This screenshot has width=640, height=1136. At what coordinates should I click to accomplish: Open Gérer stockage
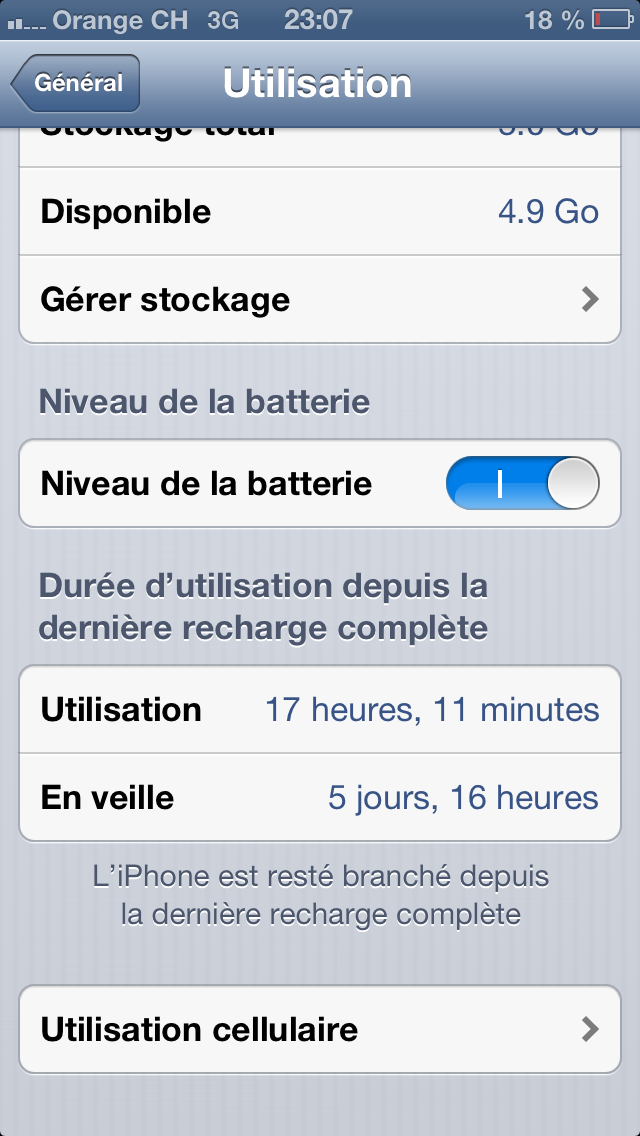click(320, 299)
